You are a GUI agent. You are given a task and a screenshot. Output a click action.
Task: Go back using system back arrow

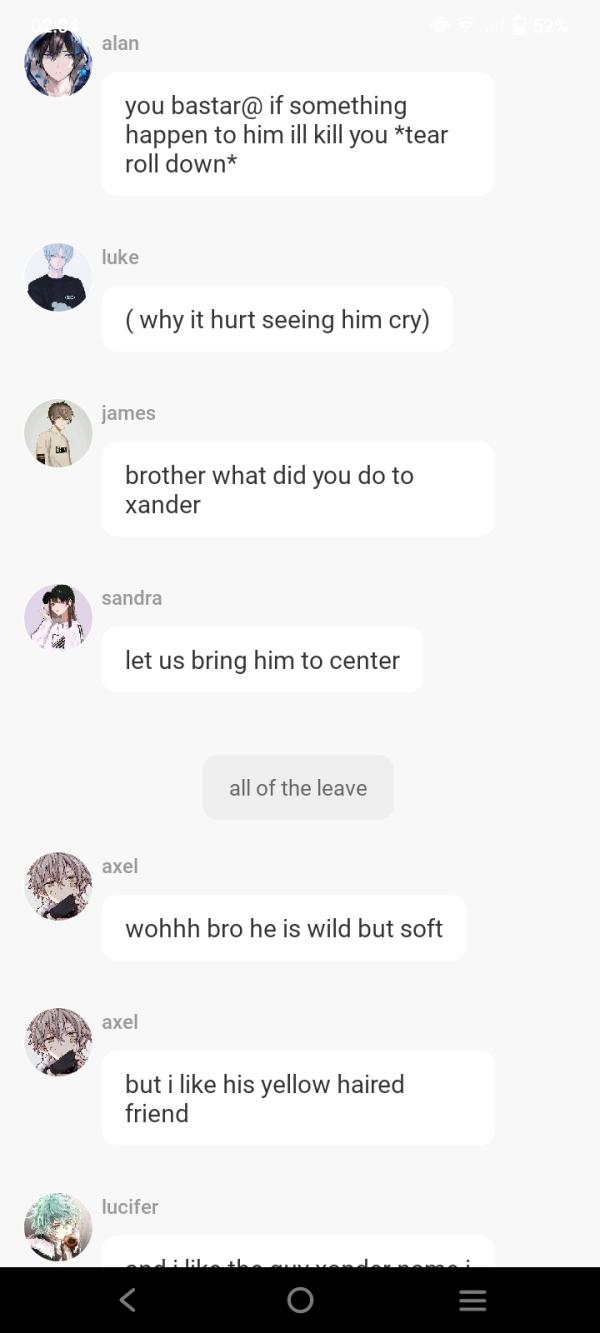(127, 1300)
